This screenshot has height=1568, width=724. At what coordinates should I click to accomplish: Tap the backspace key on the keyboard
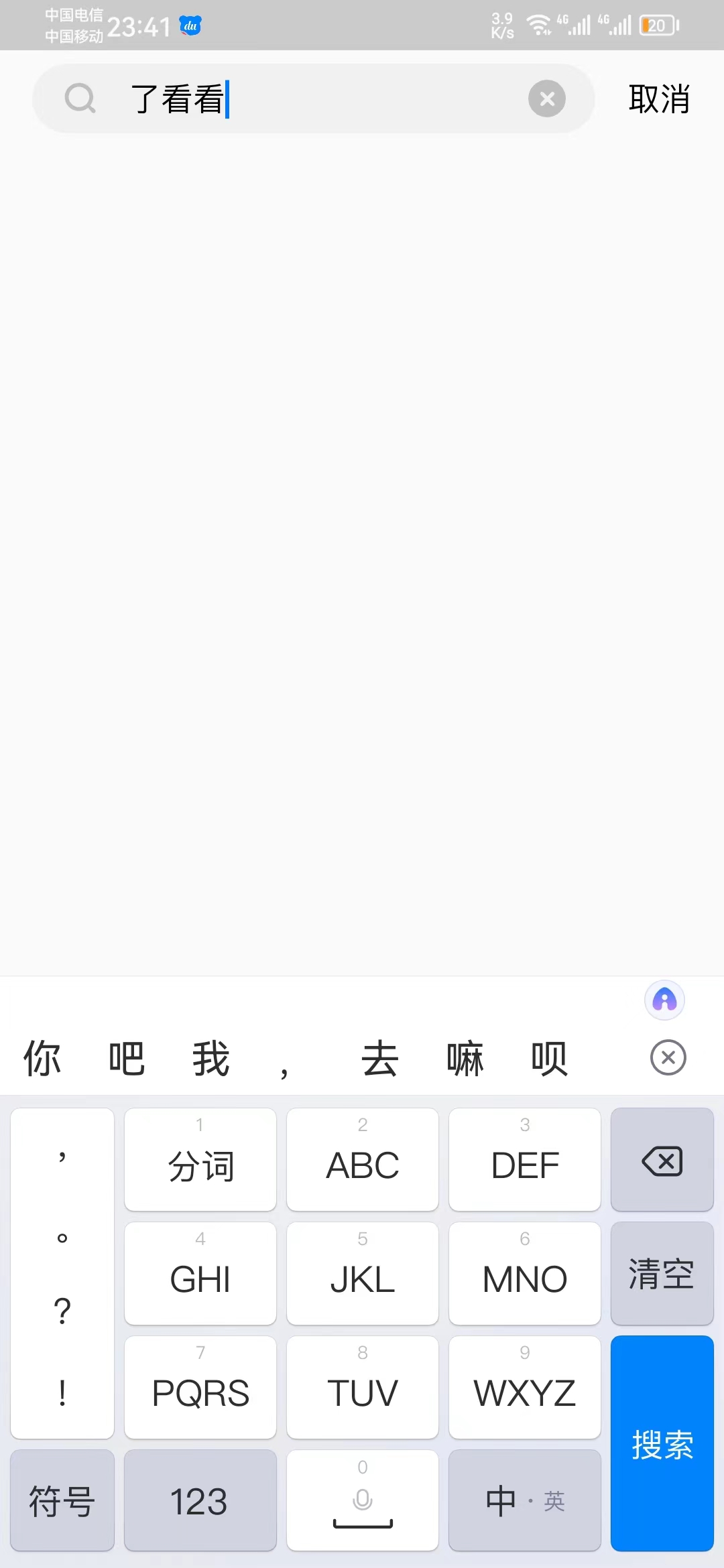pos(662,1160)
